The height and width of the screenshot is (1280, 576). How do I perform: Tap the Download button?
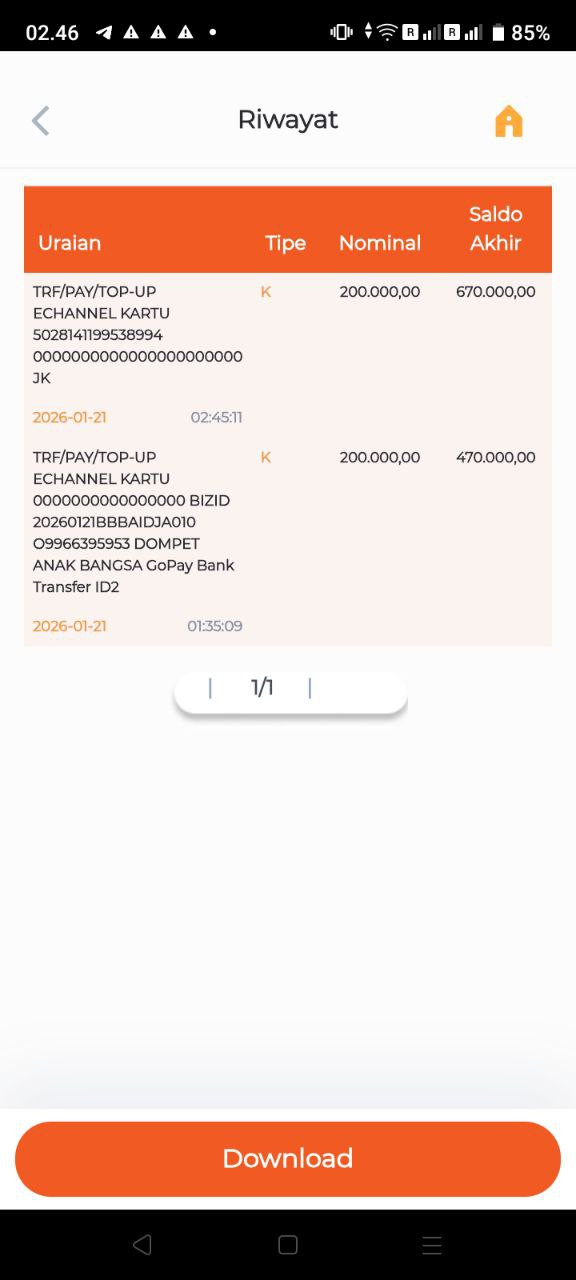288,1159
